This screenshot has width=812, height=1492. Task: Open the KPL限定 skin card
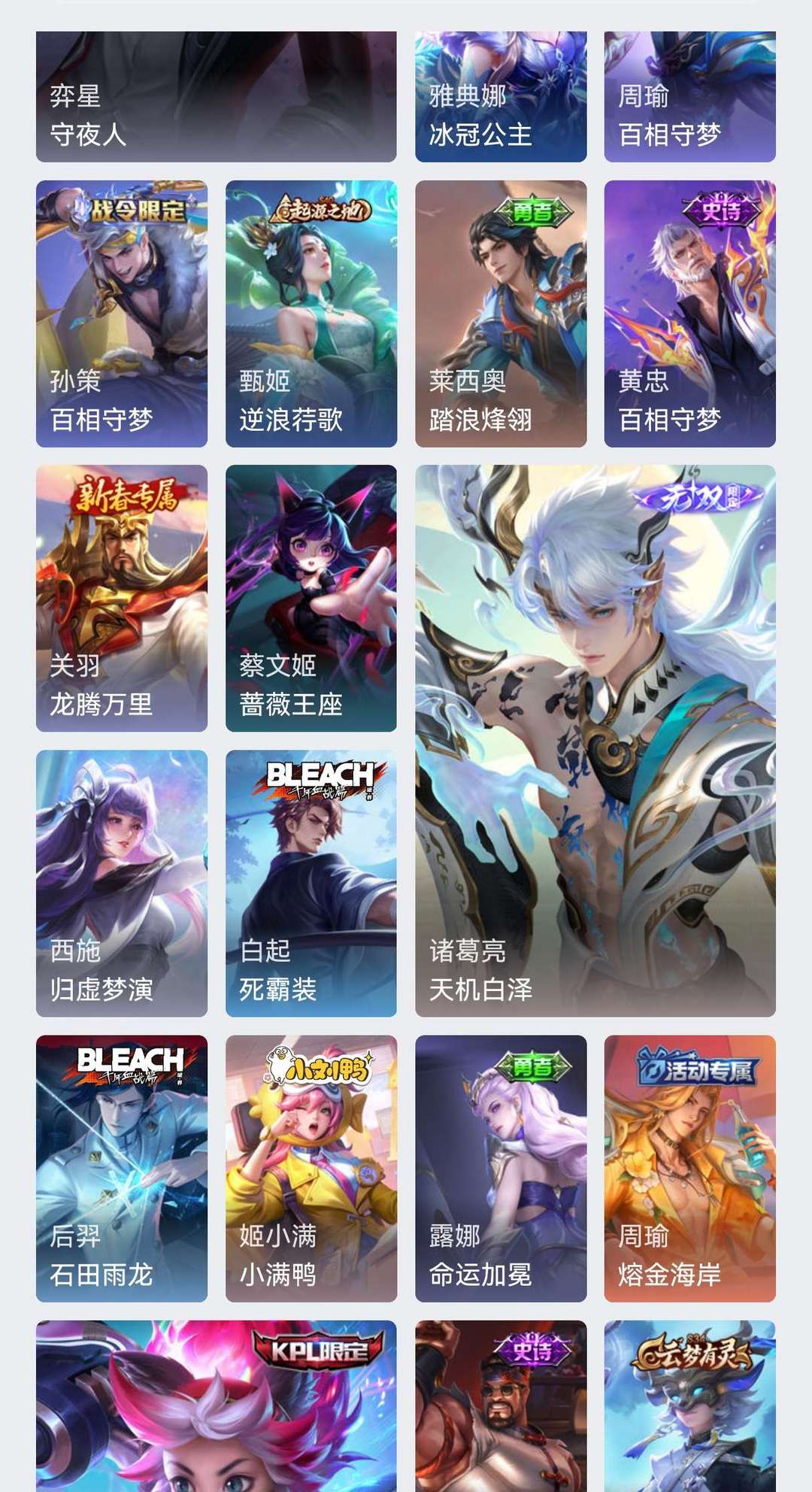[216, 1405]
